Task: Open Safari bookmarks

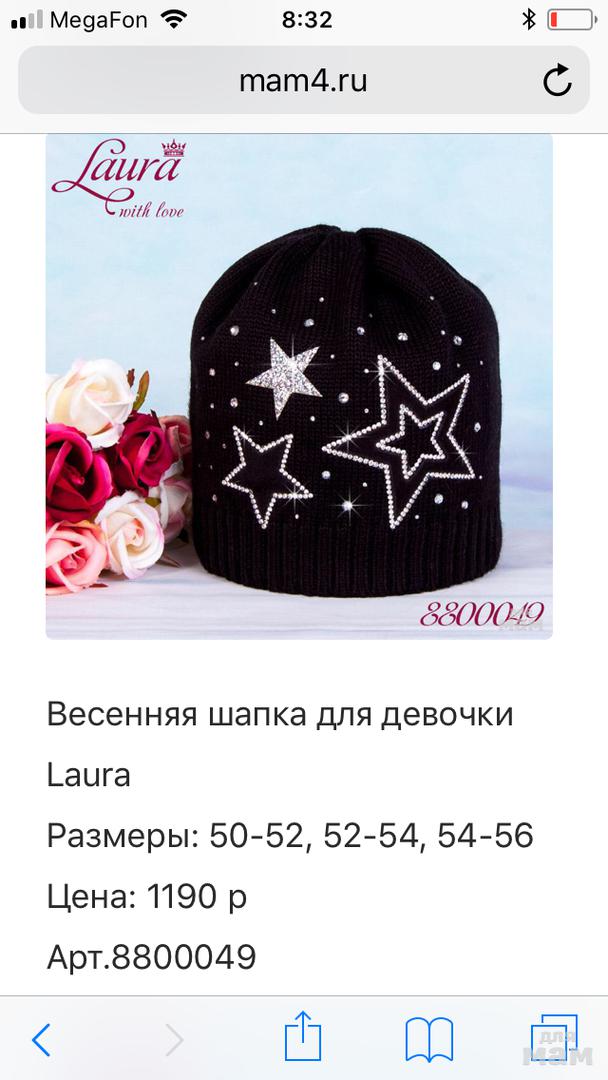Action: (x=429, y=1040)
